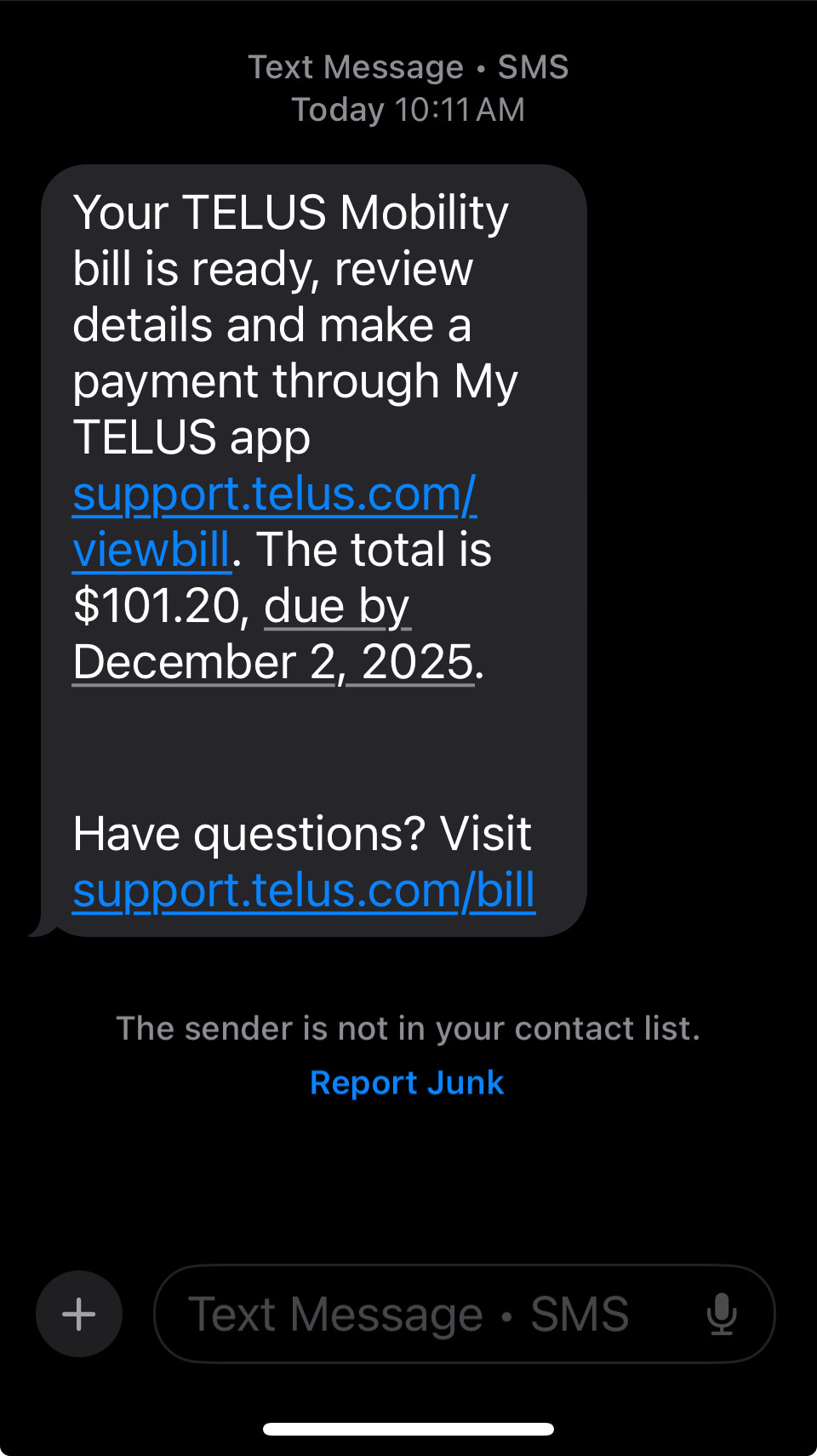
Task: Open the plus attachments menu
Action: pyautogui.click(x=79, y=1314)
